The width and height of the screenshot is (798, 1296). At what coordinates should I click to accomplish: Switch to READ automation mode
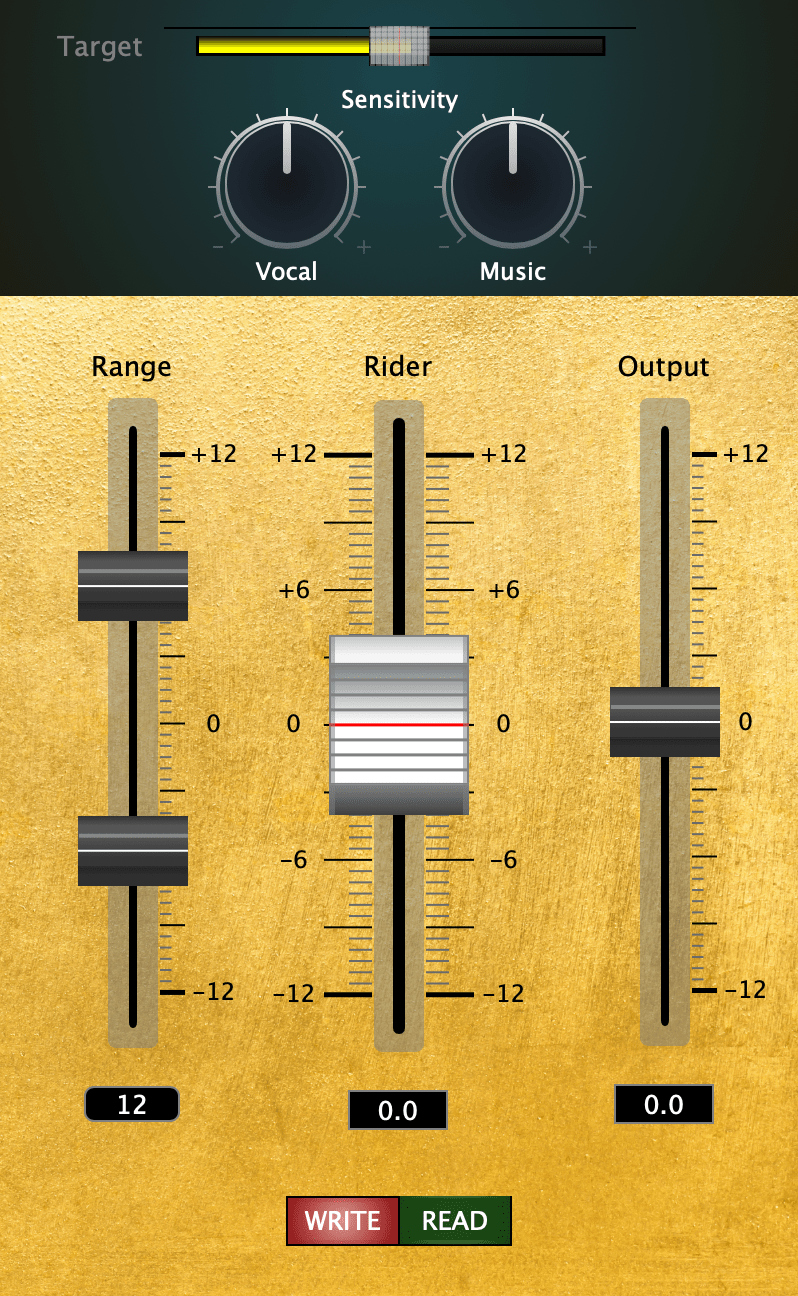point(455,1221)
